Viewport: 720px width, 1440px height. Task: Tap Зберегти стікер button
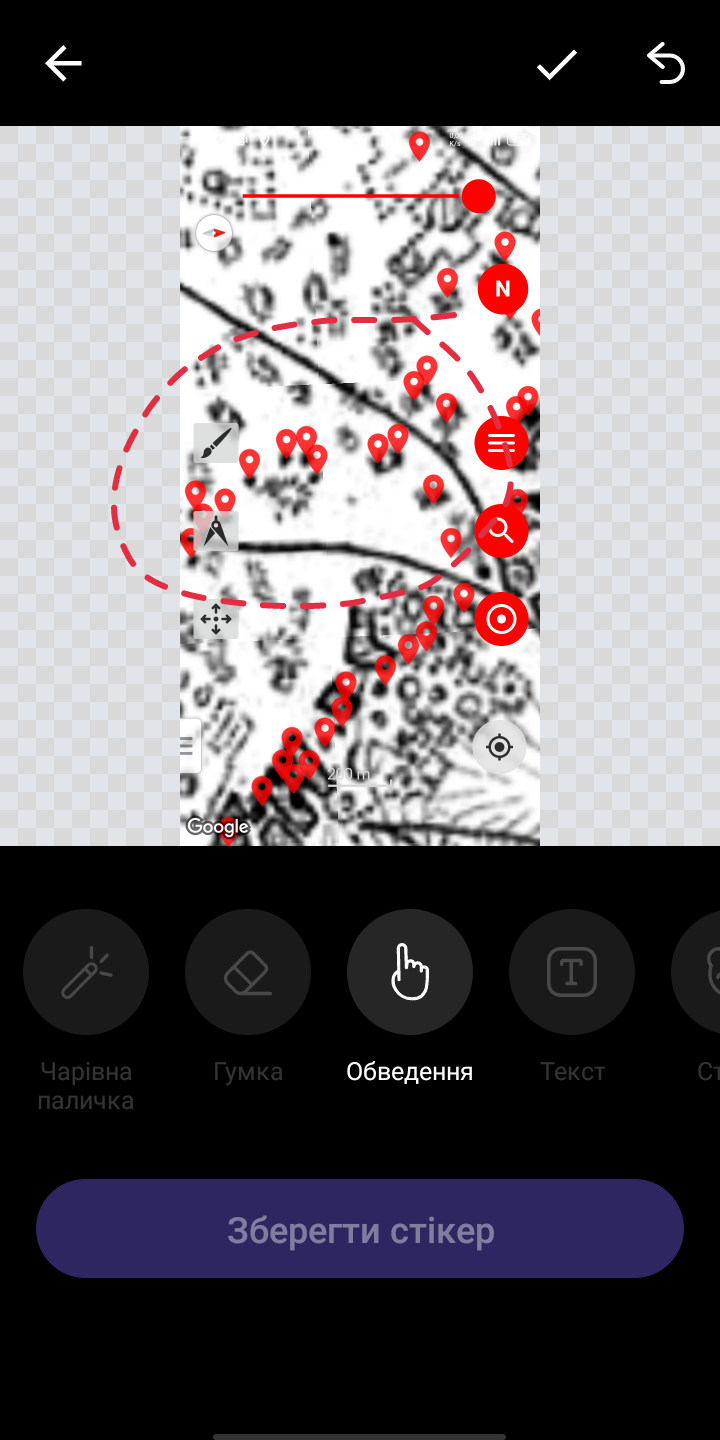point(360,1229)
